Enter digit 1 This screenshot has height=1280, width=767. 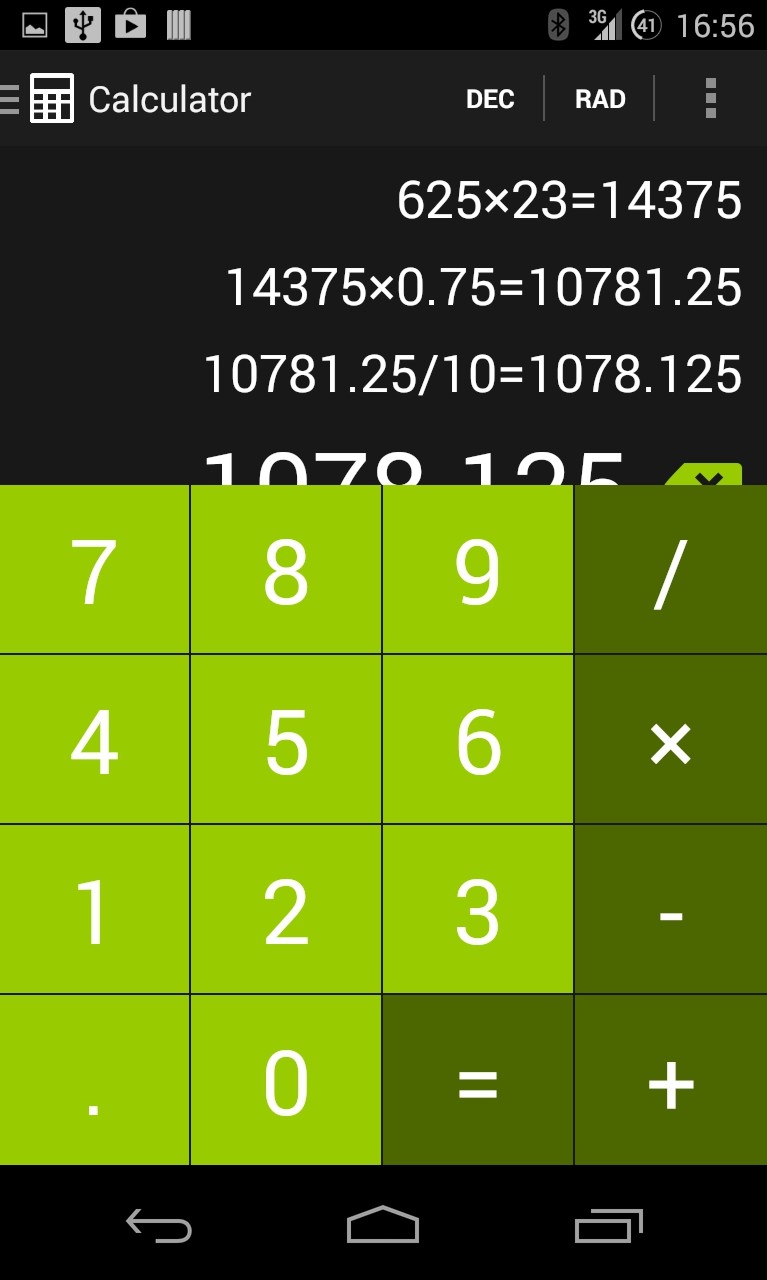click(x=94, y=910)
